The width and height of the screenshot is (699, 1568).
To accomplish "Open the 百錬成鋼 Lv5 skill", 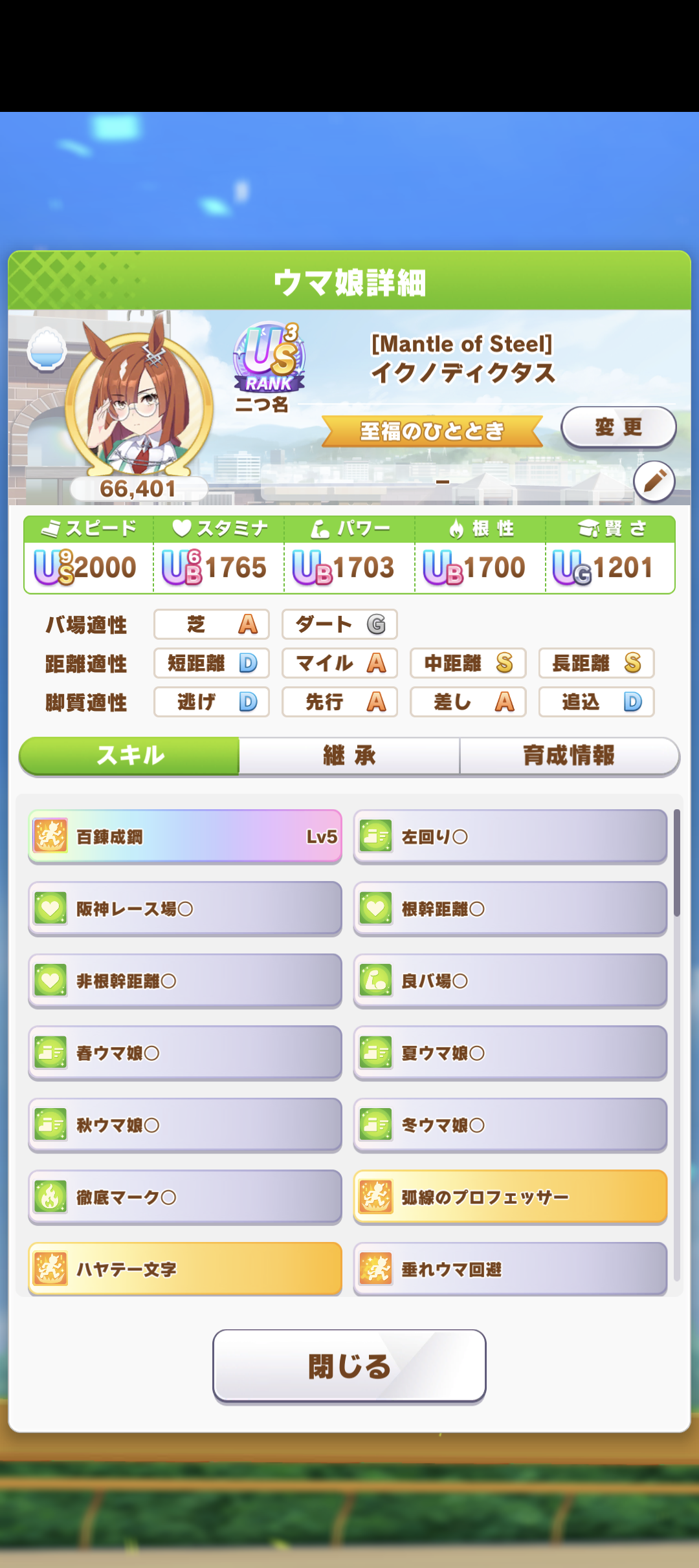I will point(185,836).
